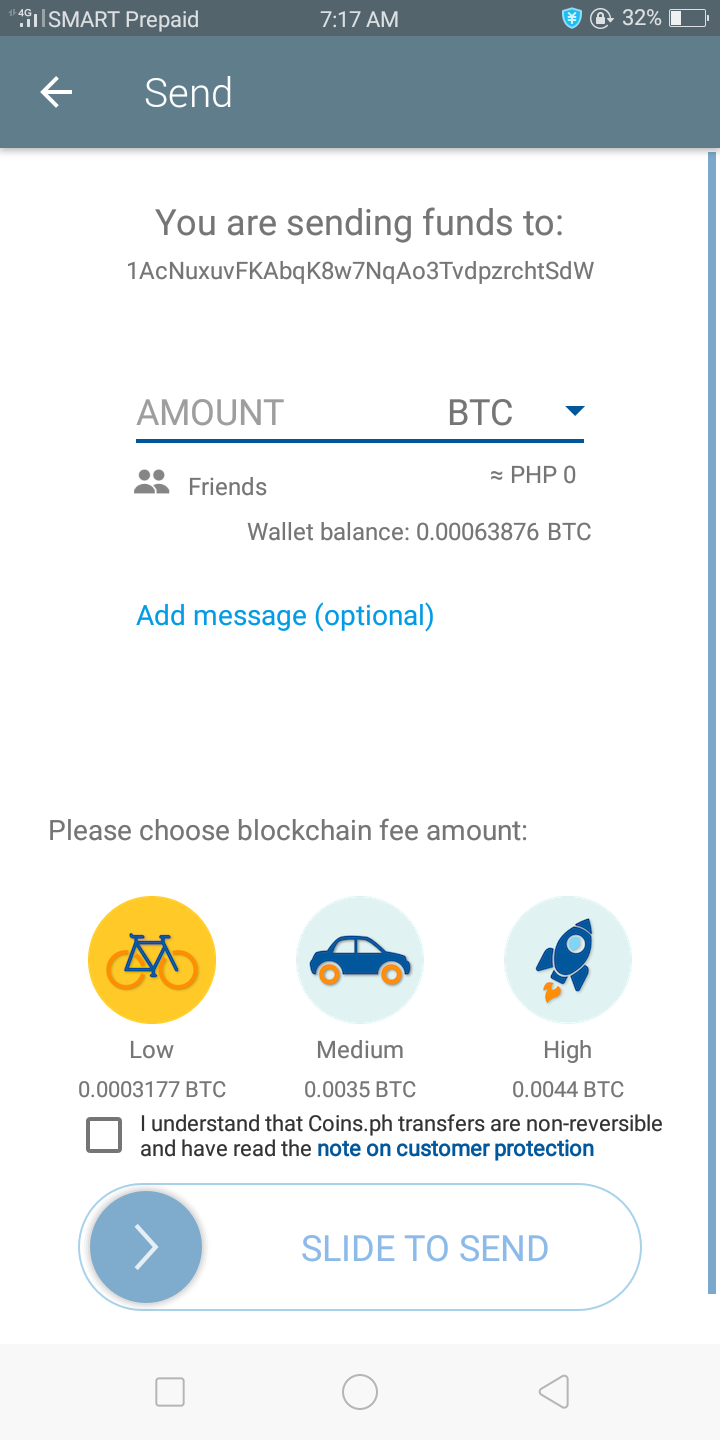Go back from the Send screen

pyautogui.click(x=56, y=93)
